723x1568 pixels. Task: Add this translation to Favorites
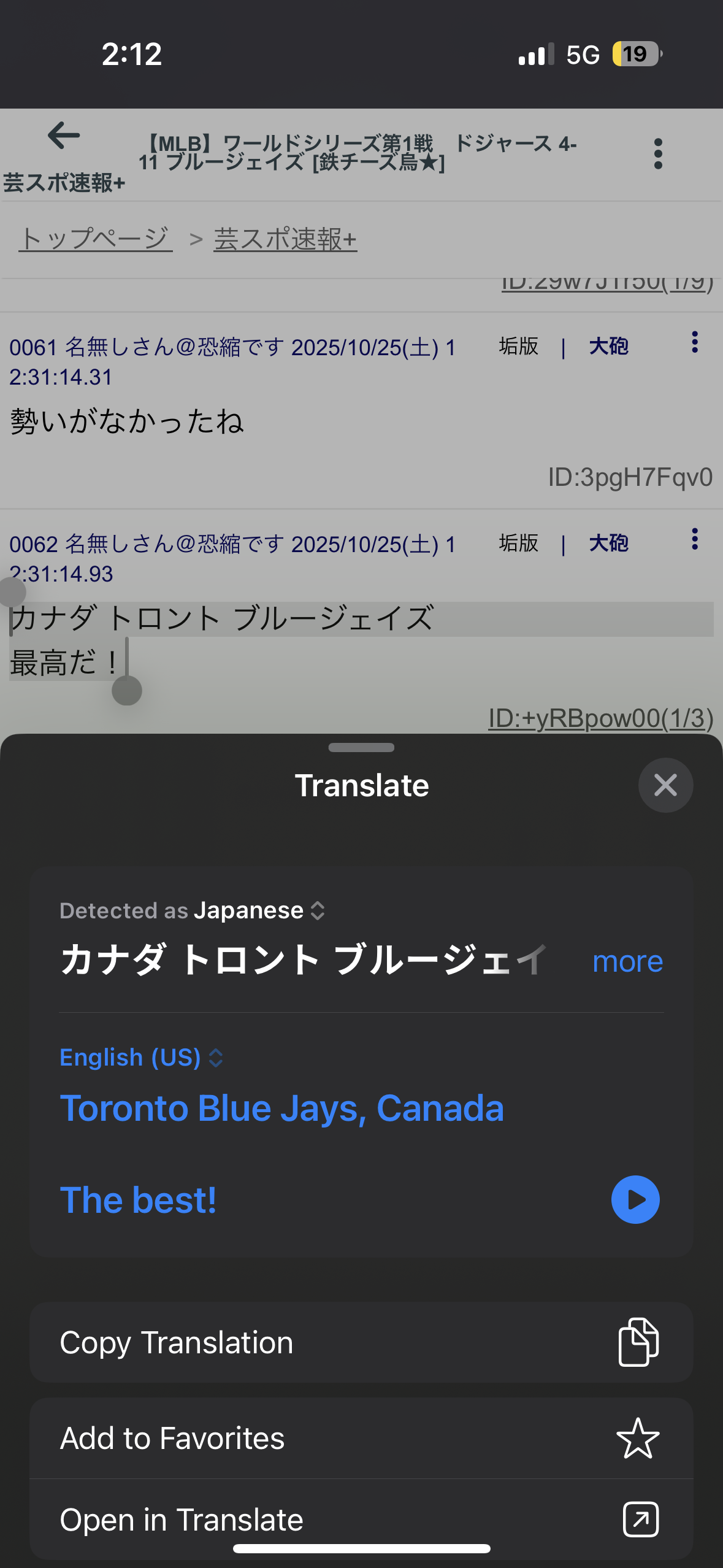(361, 1438)
